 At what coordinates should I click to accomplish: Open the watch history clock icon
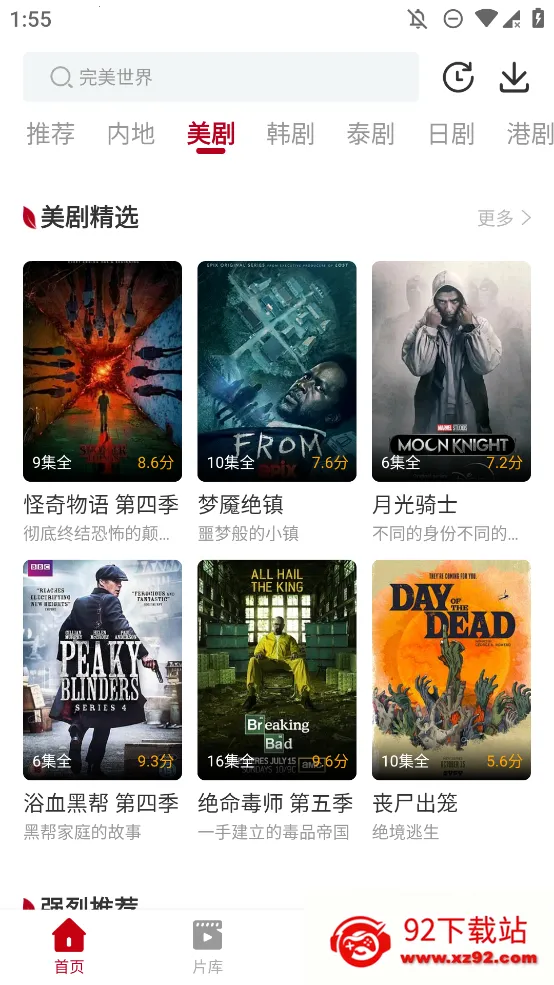458,77
